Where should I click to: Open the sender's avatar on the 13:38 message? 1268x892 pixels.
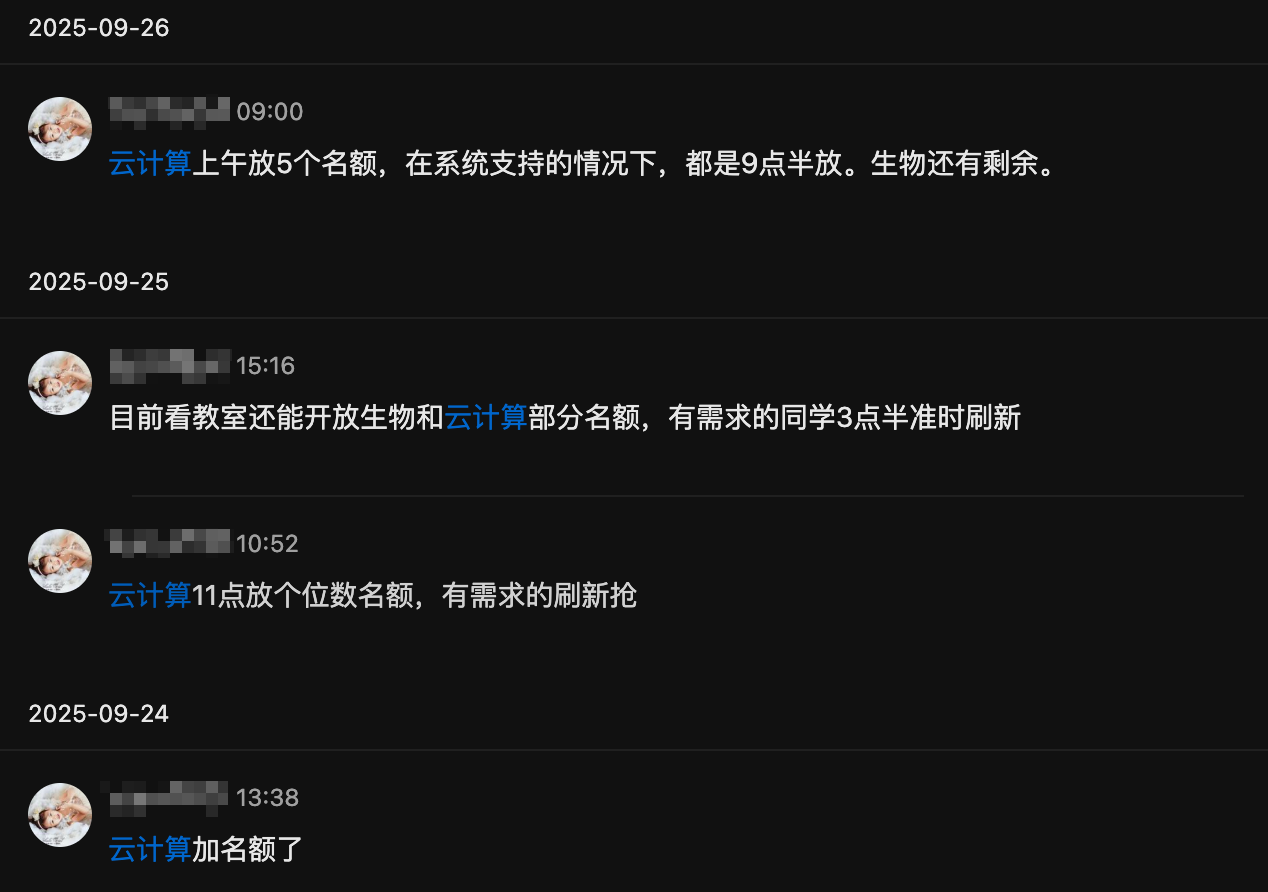pos(60,815)
